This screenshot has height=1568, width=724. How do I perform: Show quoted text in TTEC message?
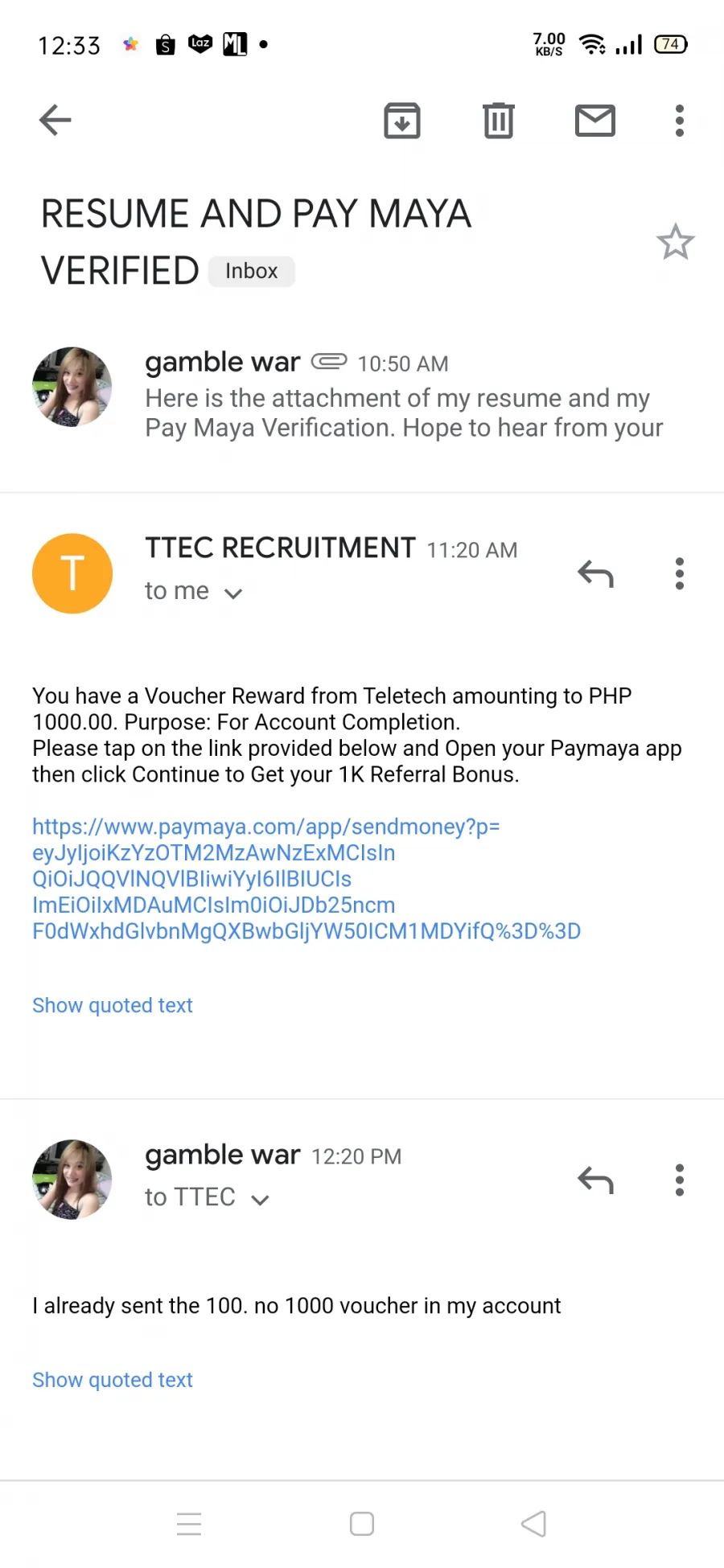click(x=113, y=1005)
